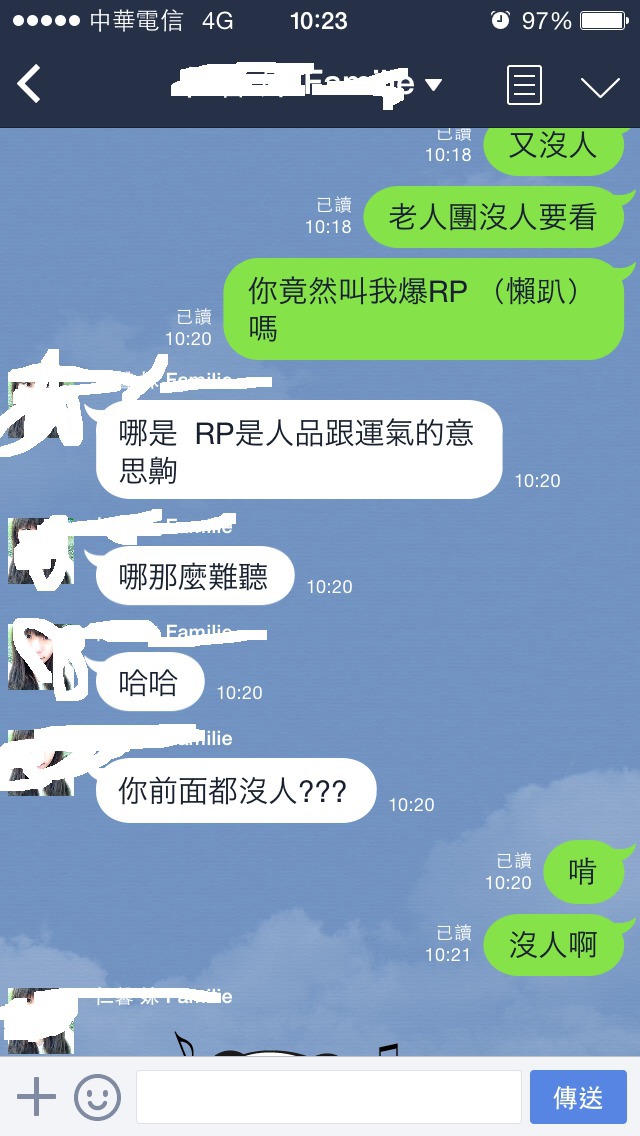Screen dimensions: 640x1136
Task: Open sender avatar beside 哈哈 message
Action: [x=41, y=657]
